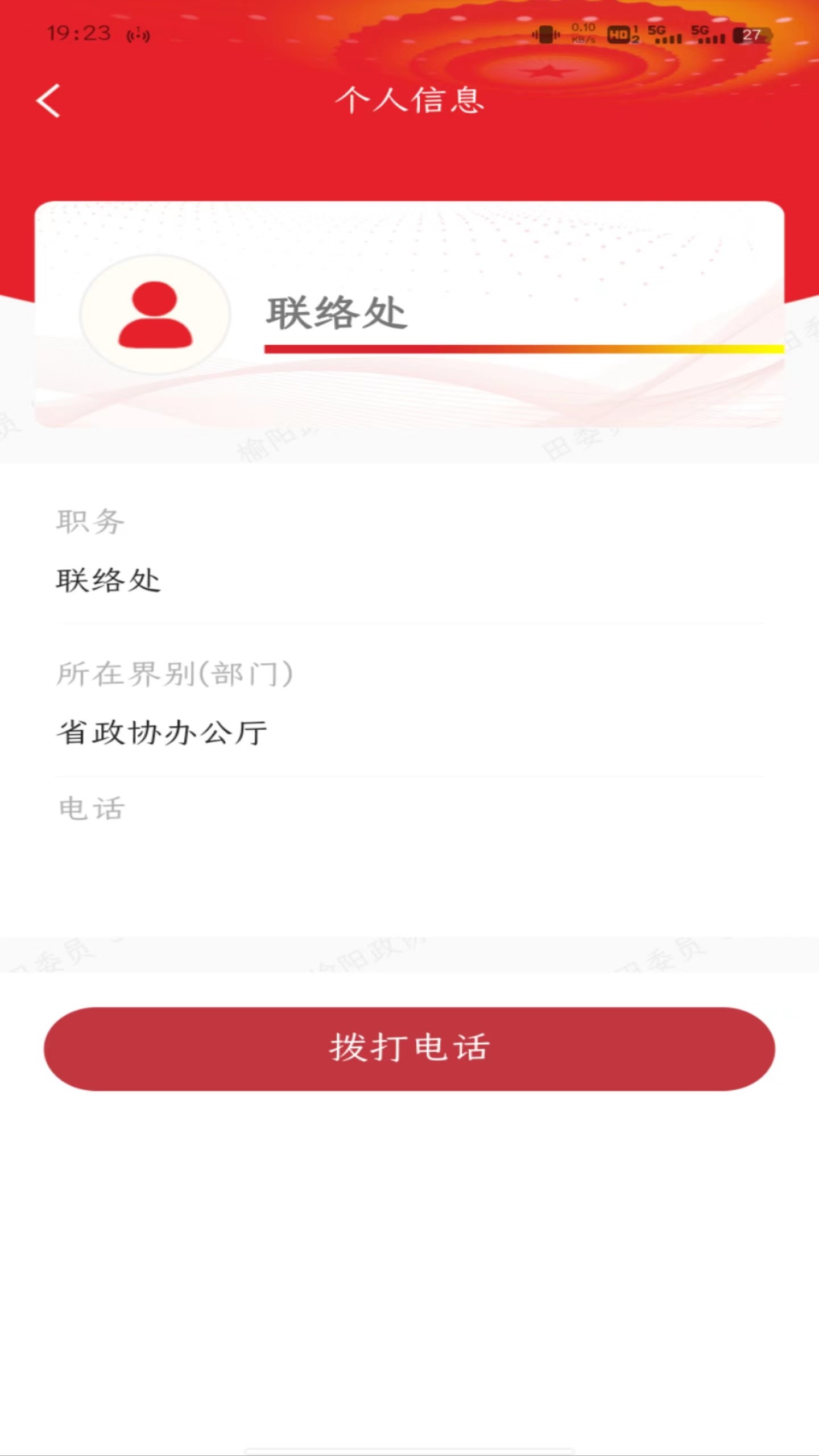
Task: Tap the 联络处 name heading
Action: coord(337,313)
